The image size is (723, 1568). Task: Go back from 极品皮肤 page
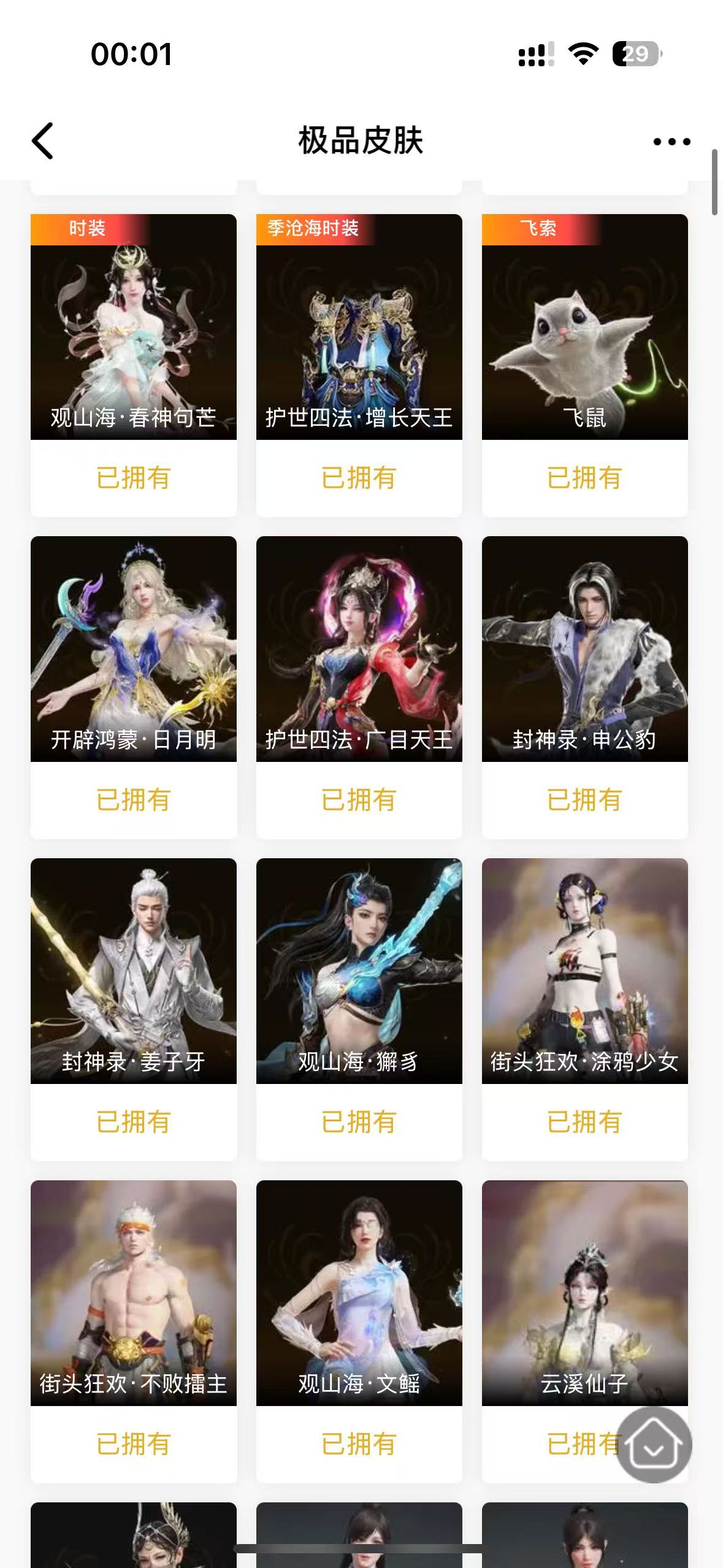click(43, 141)
